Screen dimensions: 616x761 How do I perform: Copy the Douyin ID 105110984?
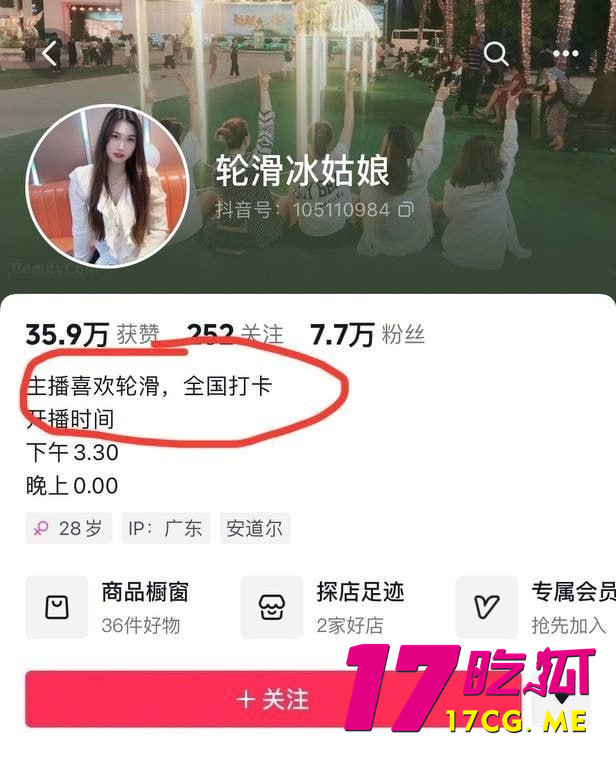coord(405,210)
